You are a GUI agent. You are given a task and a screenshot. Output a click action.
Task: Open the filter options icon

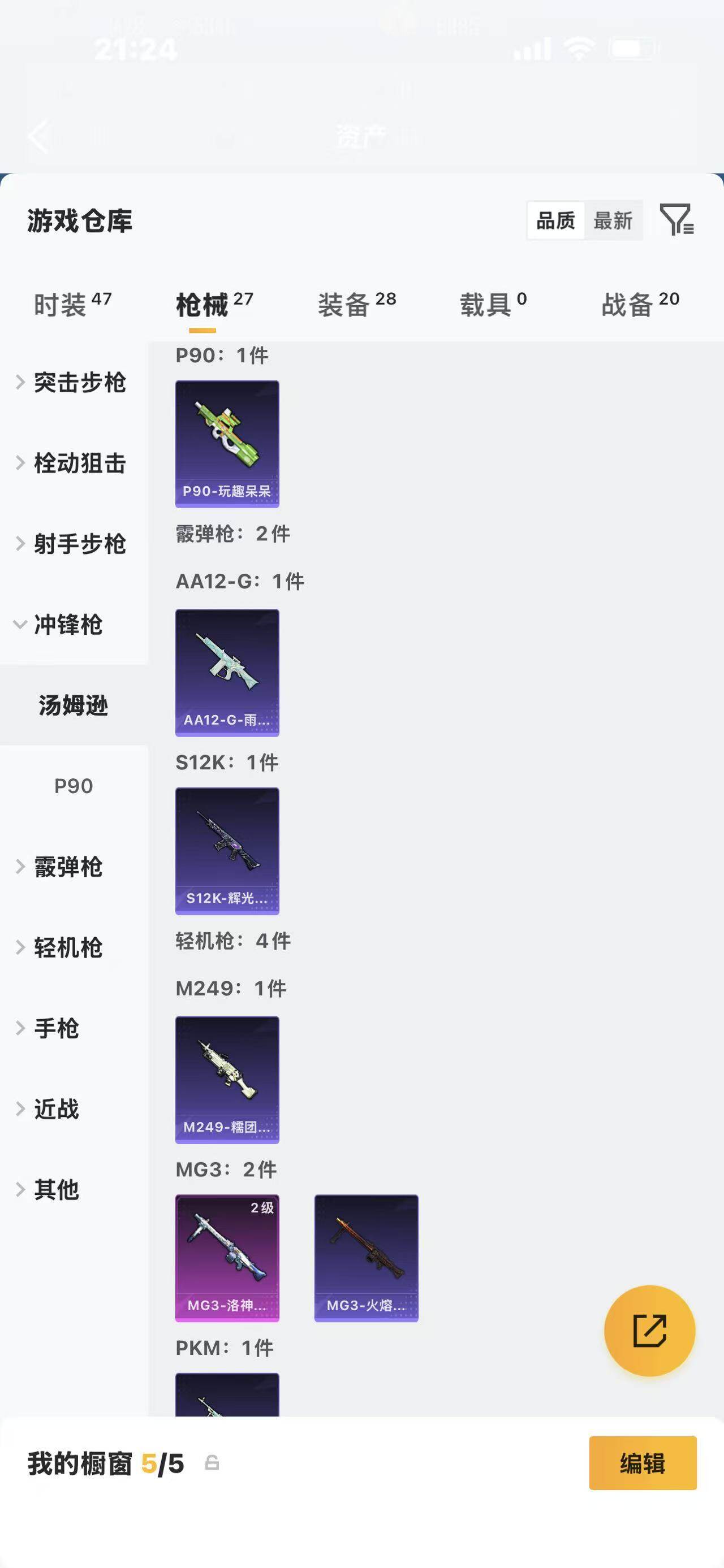678,222
